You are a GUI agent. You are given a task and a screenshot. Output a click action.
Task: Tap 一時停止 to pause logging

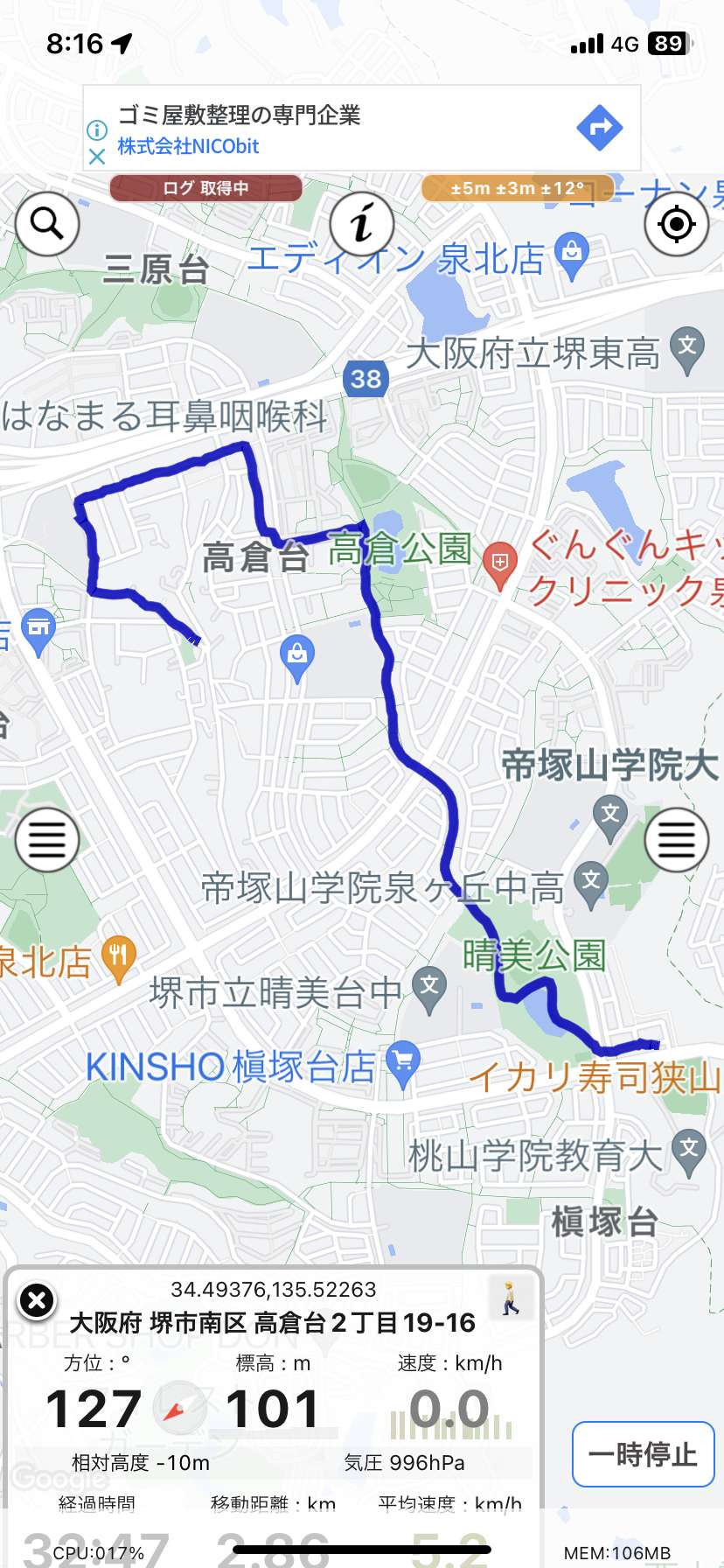click(x=644, y=1454)
